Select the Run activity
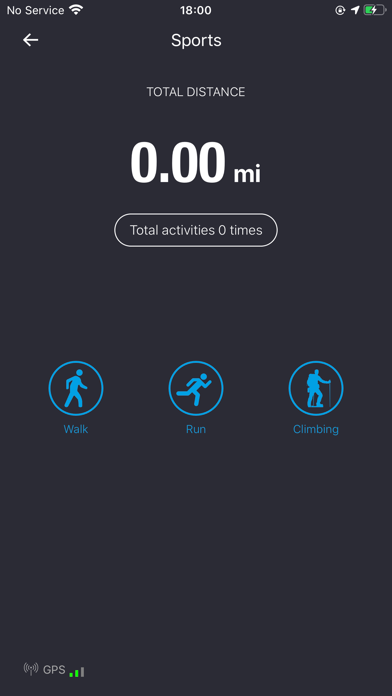 [196, 388]
